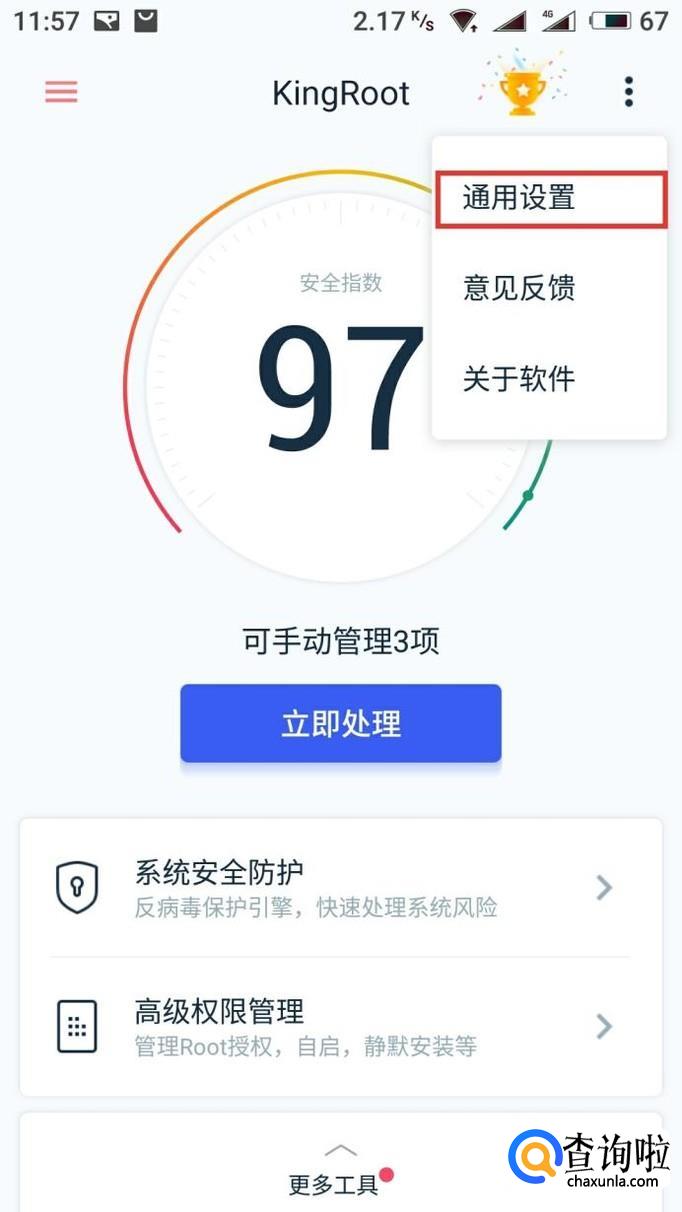Tap the three-dot overflow icon

[628, 92]
